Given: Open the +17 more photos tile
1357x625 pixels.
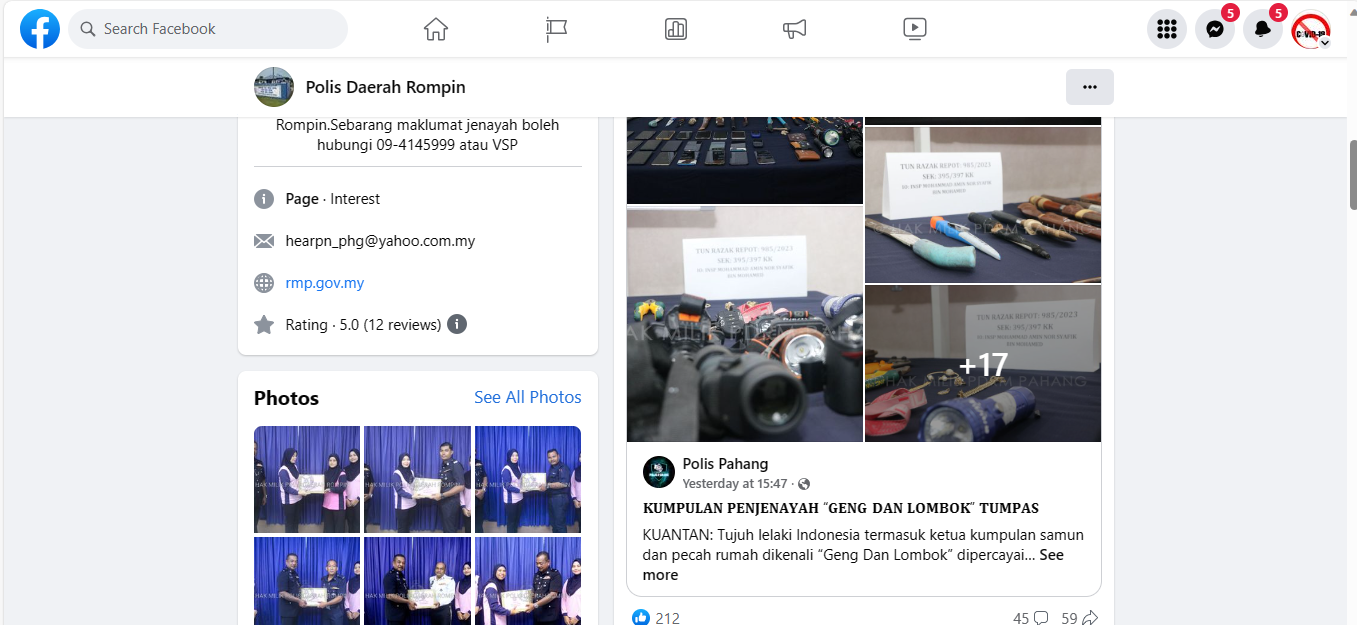Looking at the screenshot, I should coord(982,364).
